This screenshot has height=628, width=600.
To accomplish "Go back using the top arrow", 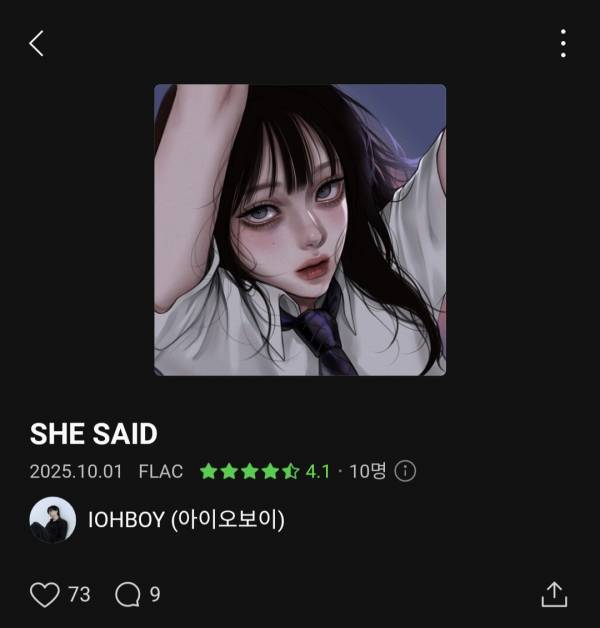I will click(37, 43).
